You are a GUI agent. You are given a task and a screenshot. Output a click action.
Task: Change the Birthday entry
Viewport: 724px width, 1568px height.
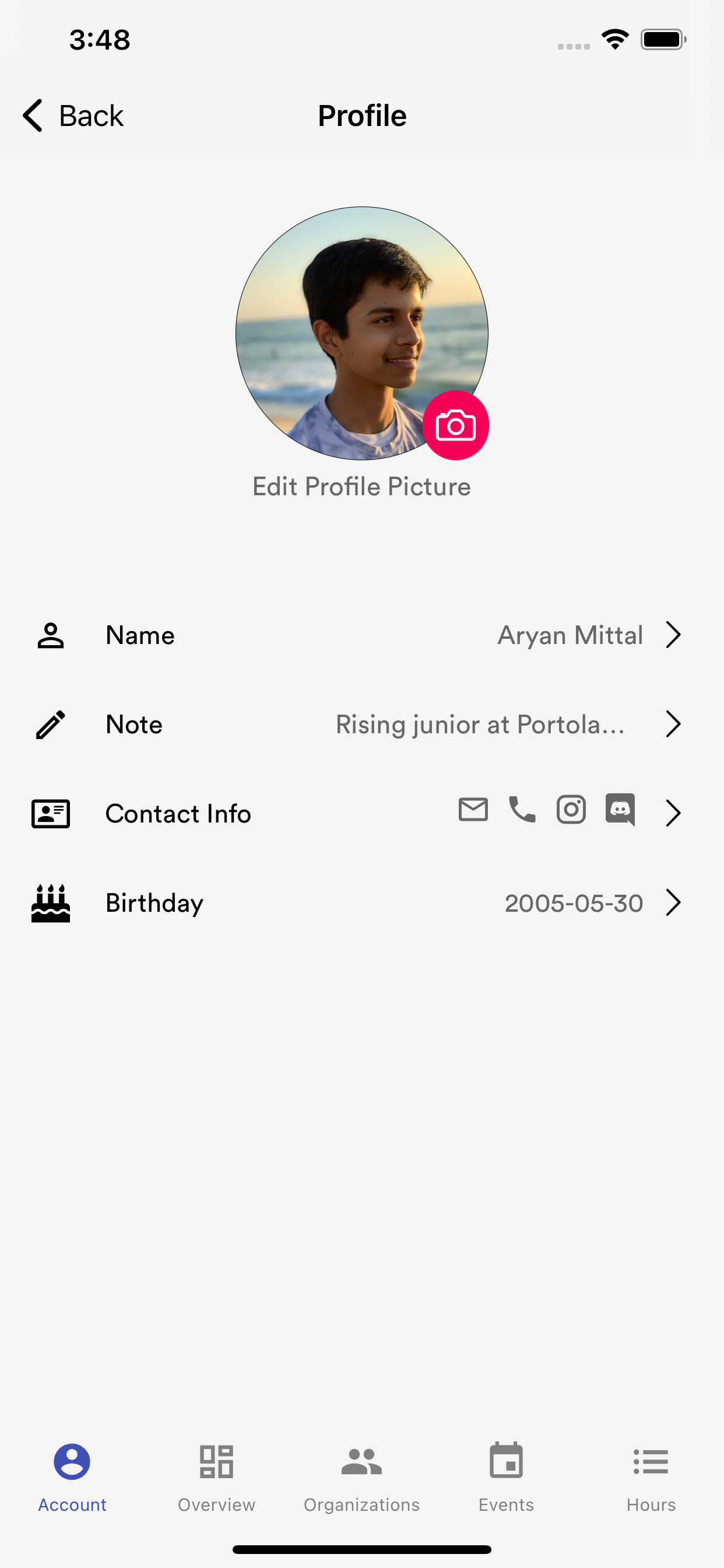[x=361, y=902]
